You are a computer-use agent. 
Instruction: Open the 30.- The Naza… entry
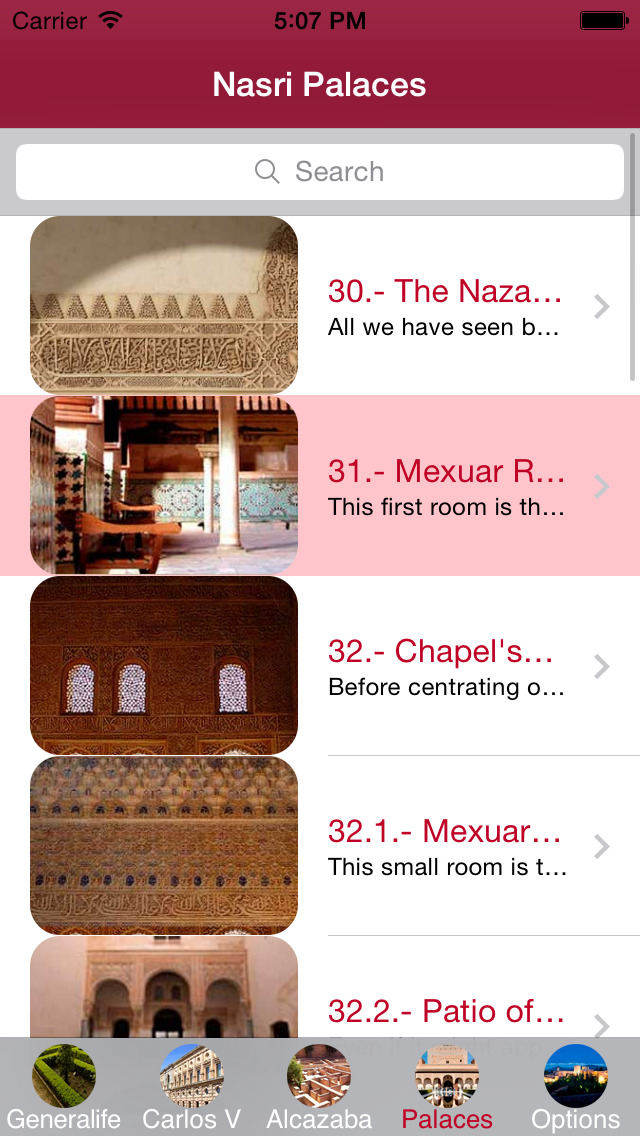click(320, 306)
